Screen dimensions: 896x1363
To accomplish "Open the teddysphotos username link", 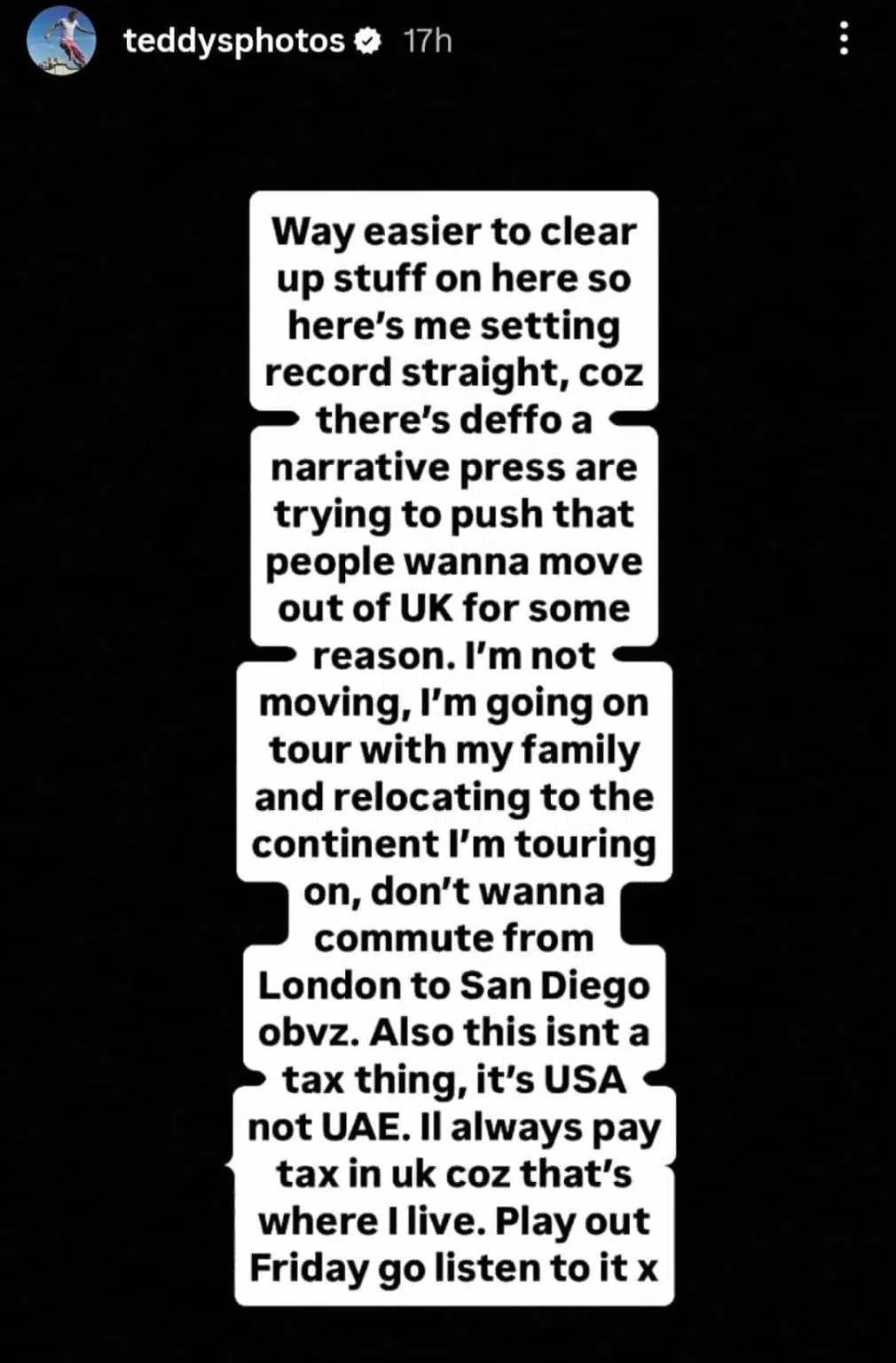I will click(233, 41).
